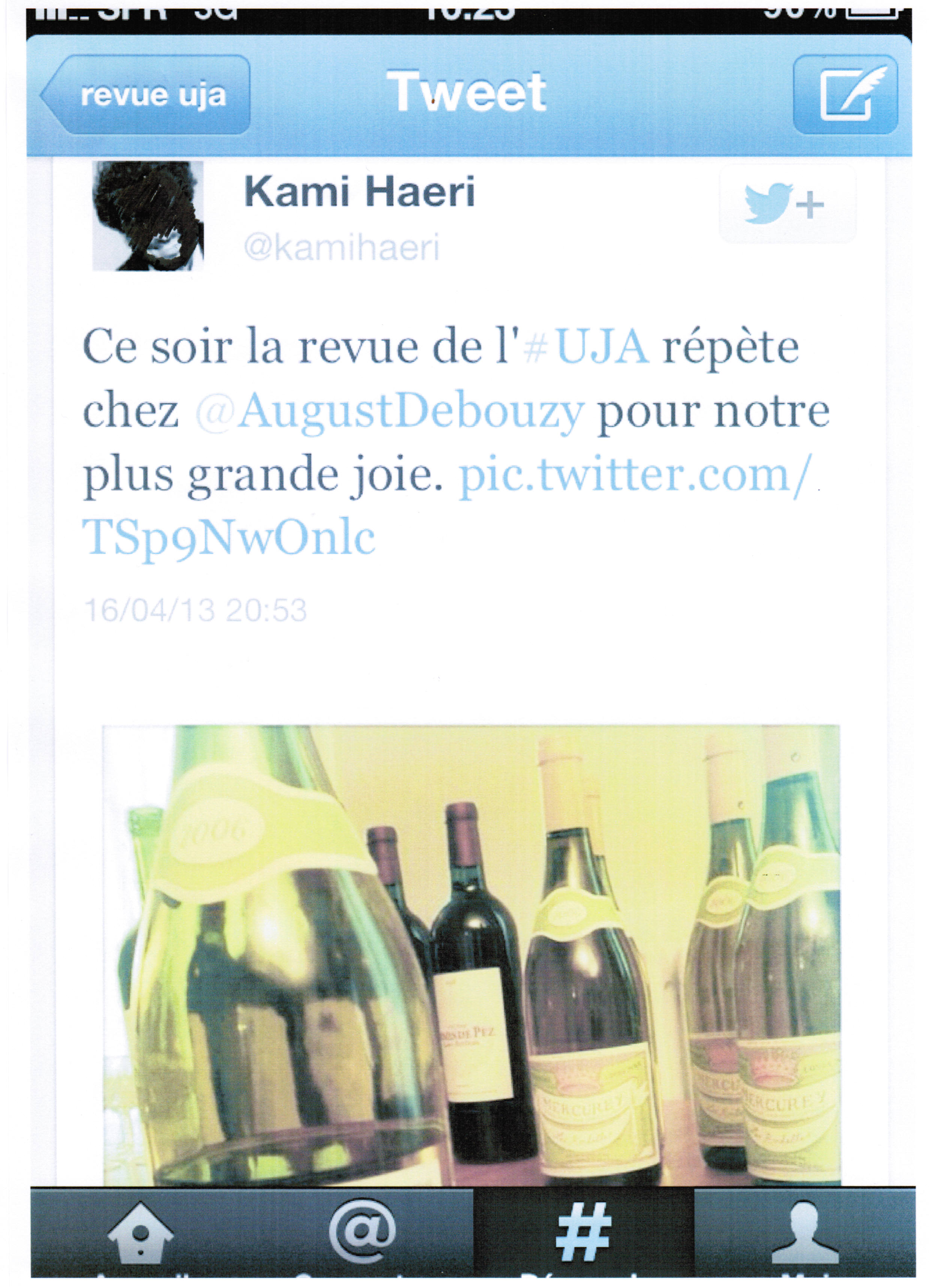Open Kami Haeri's profile picture

(x=148, y=216)
